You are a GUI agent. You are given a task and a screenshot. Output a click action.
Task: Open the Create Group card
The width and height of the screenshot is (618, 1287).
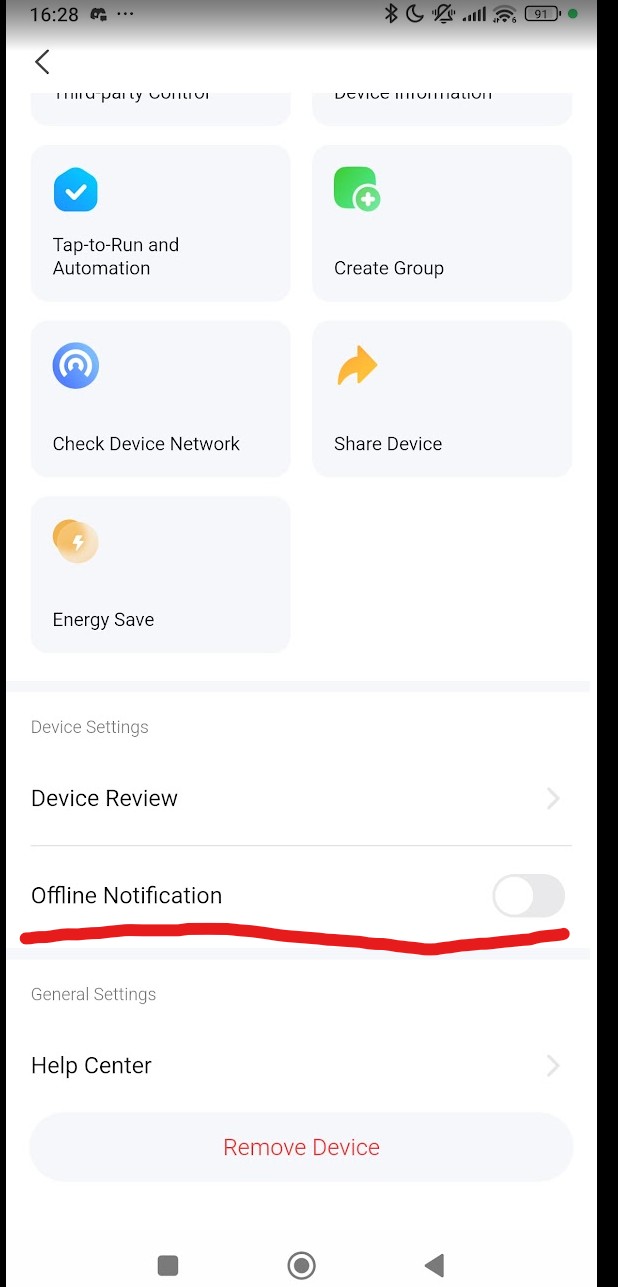pos(442,223)
